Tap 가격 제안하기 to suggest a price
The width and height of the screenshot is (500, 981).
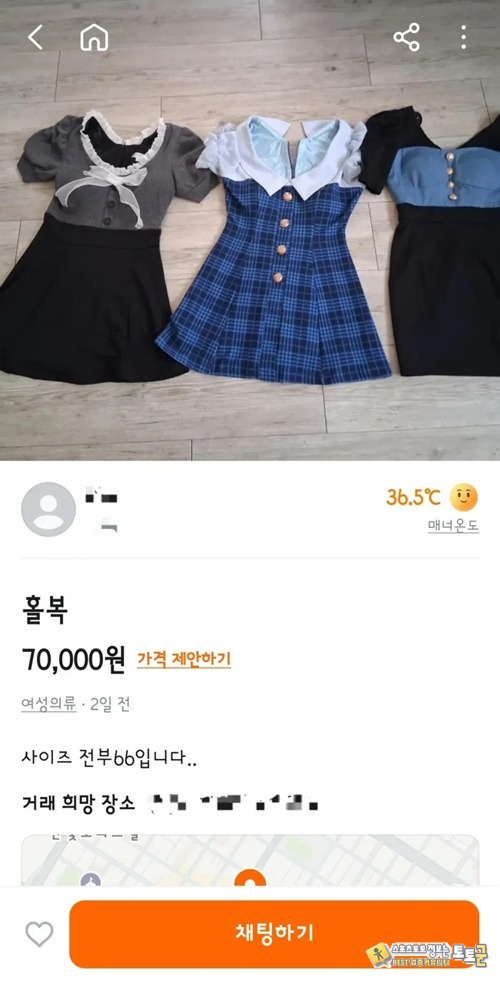(x=184, y=659)
